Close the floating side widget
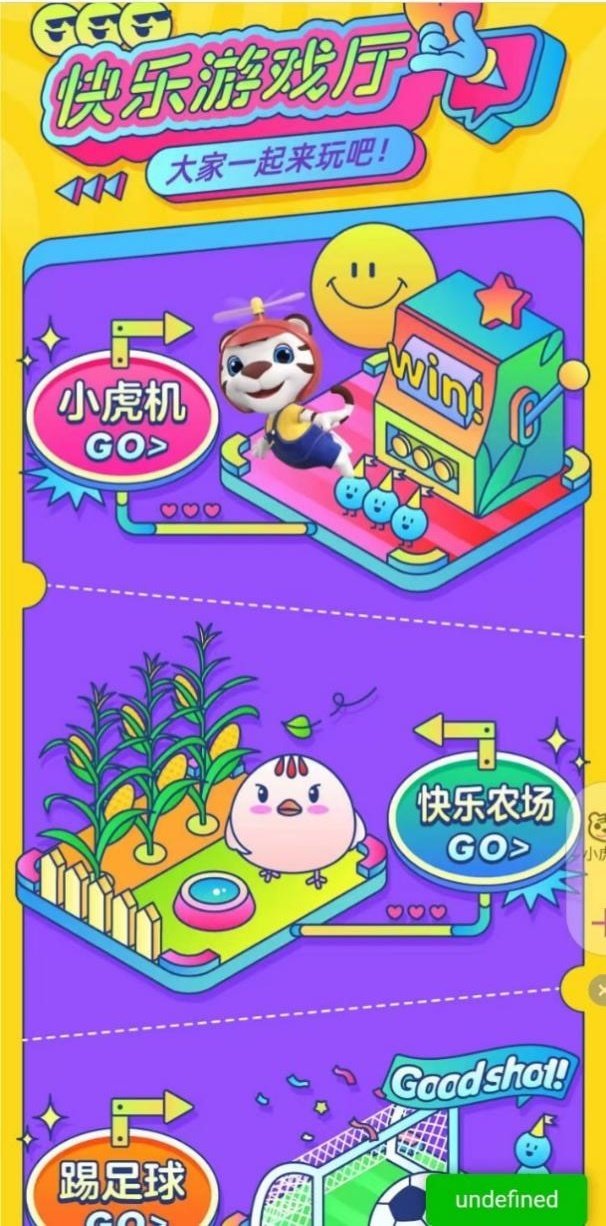Image resolution: width=606 pixels, height=1226 pixels. [599, 987]
